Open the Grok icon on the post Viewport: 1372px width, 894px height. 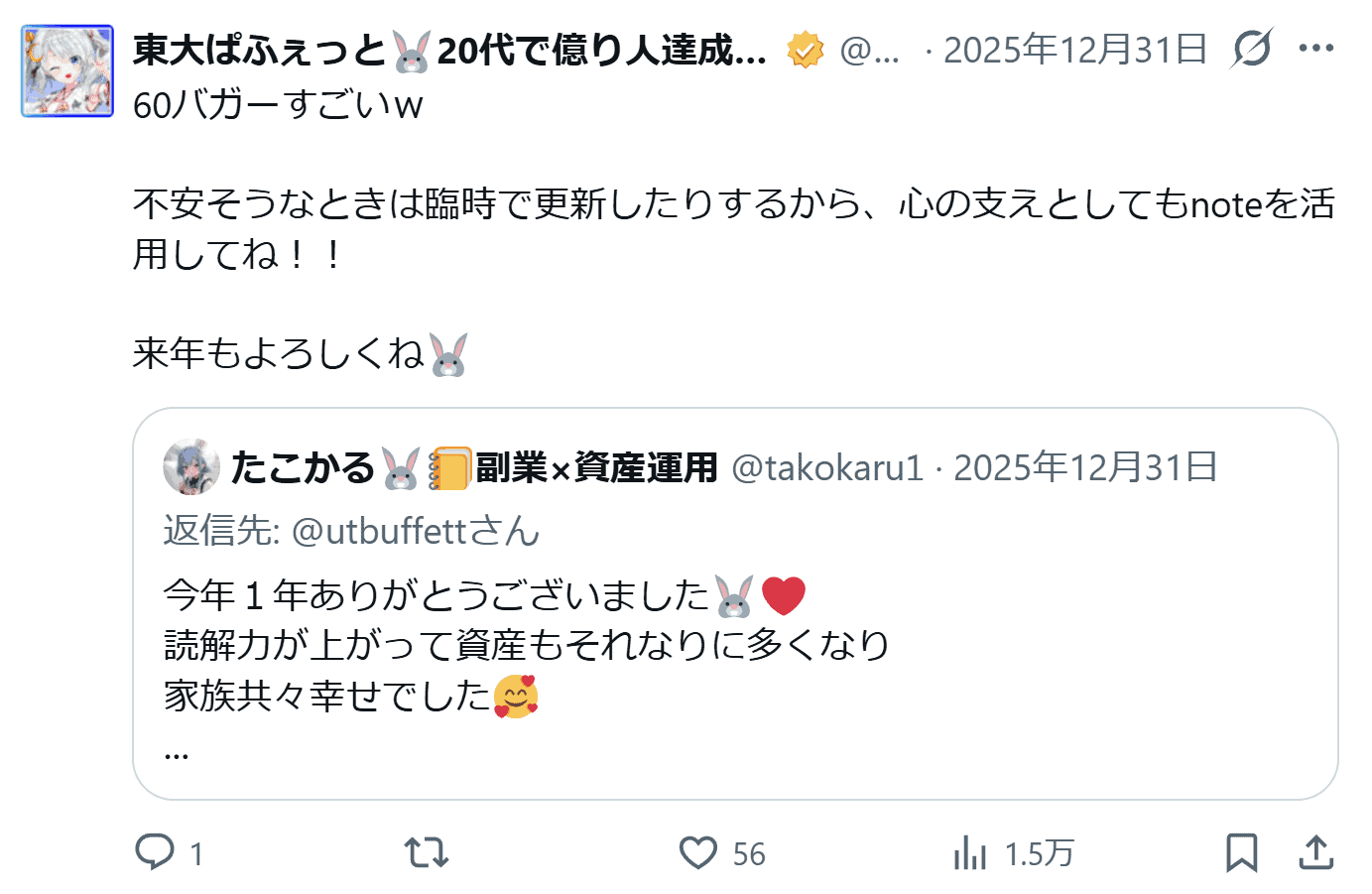(1252, 48)
